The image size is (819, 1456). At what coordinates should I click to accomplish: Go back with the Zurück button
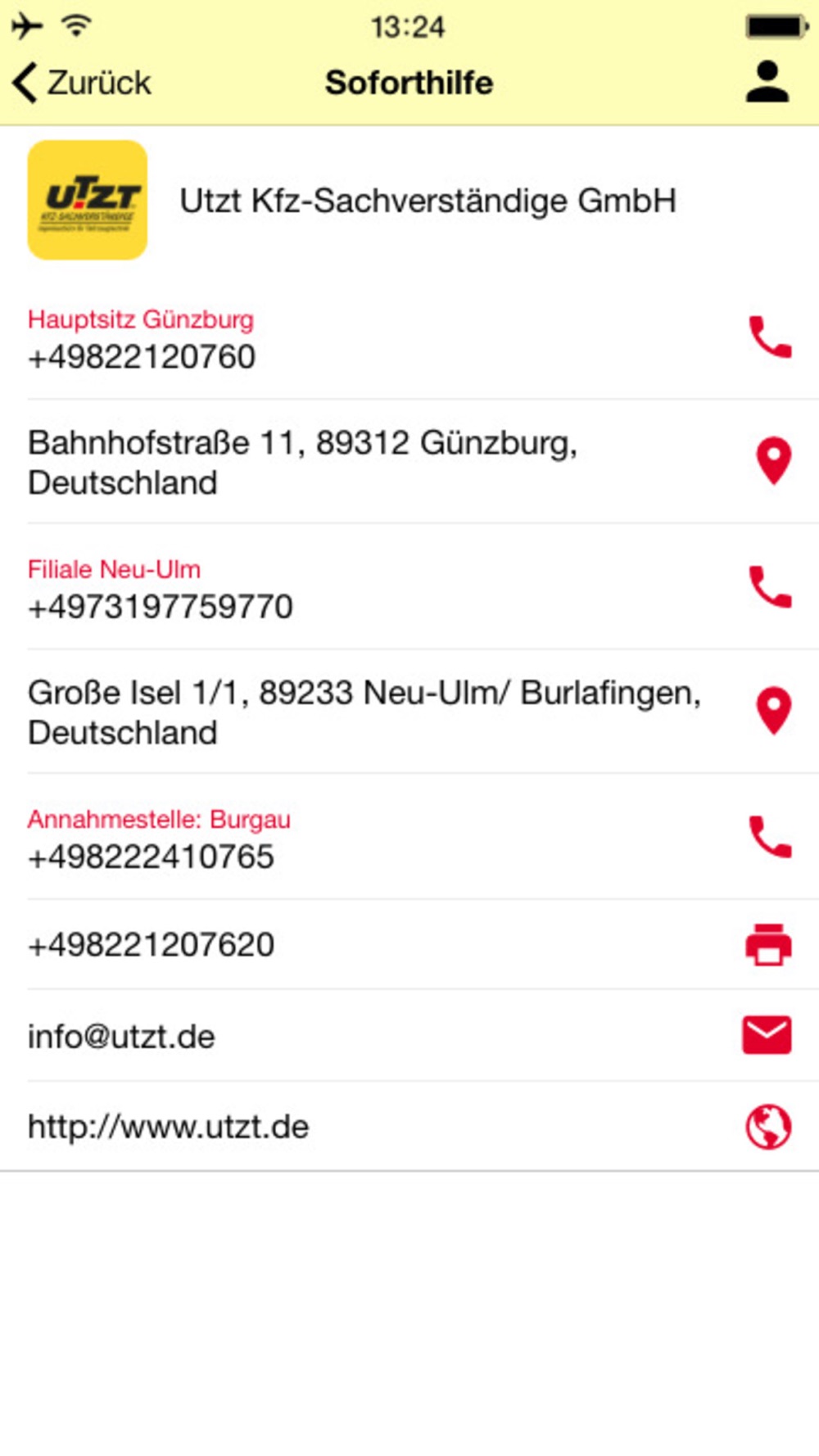(82, 83)
